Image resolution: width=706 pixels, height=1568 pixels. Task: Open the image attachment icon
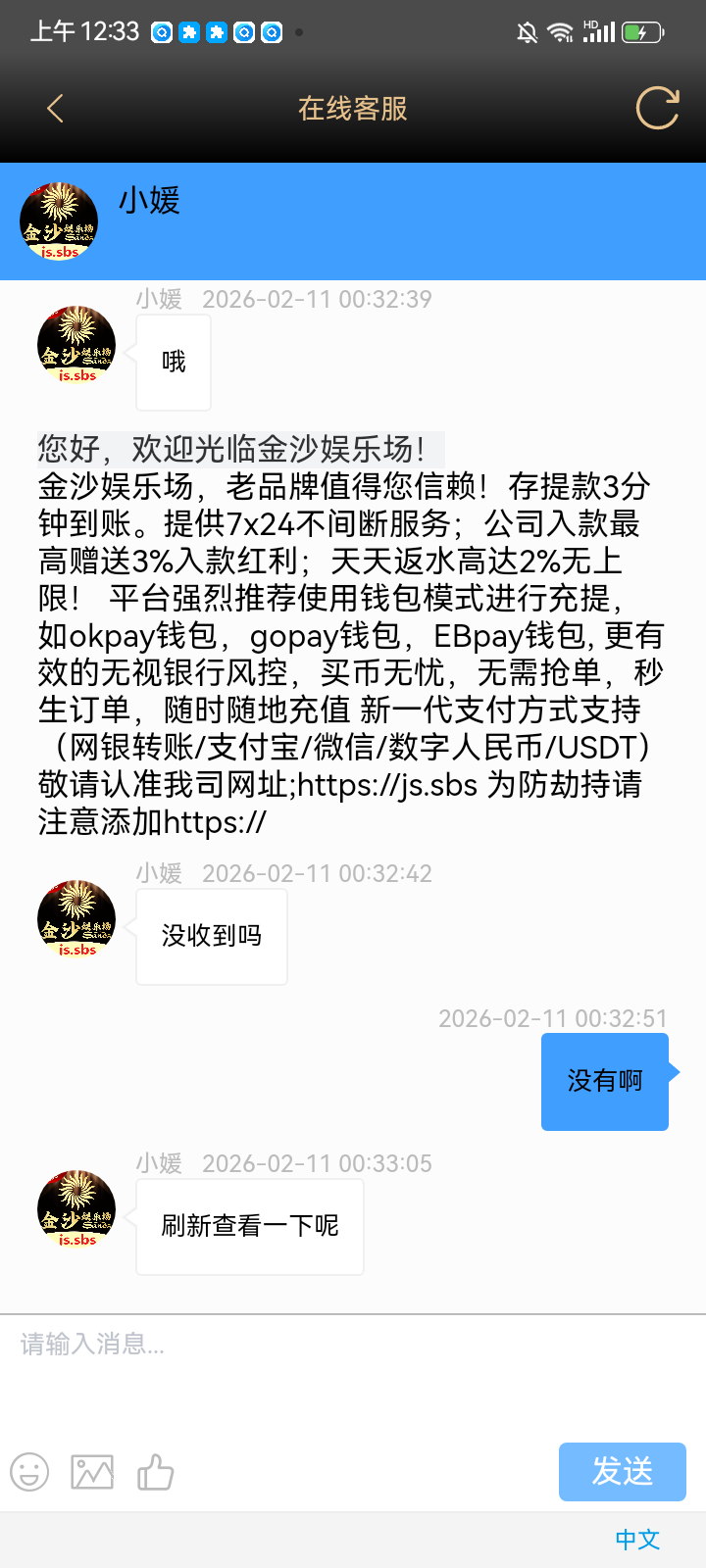pyautogui.click(x=91, y=1472)
